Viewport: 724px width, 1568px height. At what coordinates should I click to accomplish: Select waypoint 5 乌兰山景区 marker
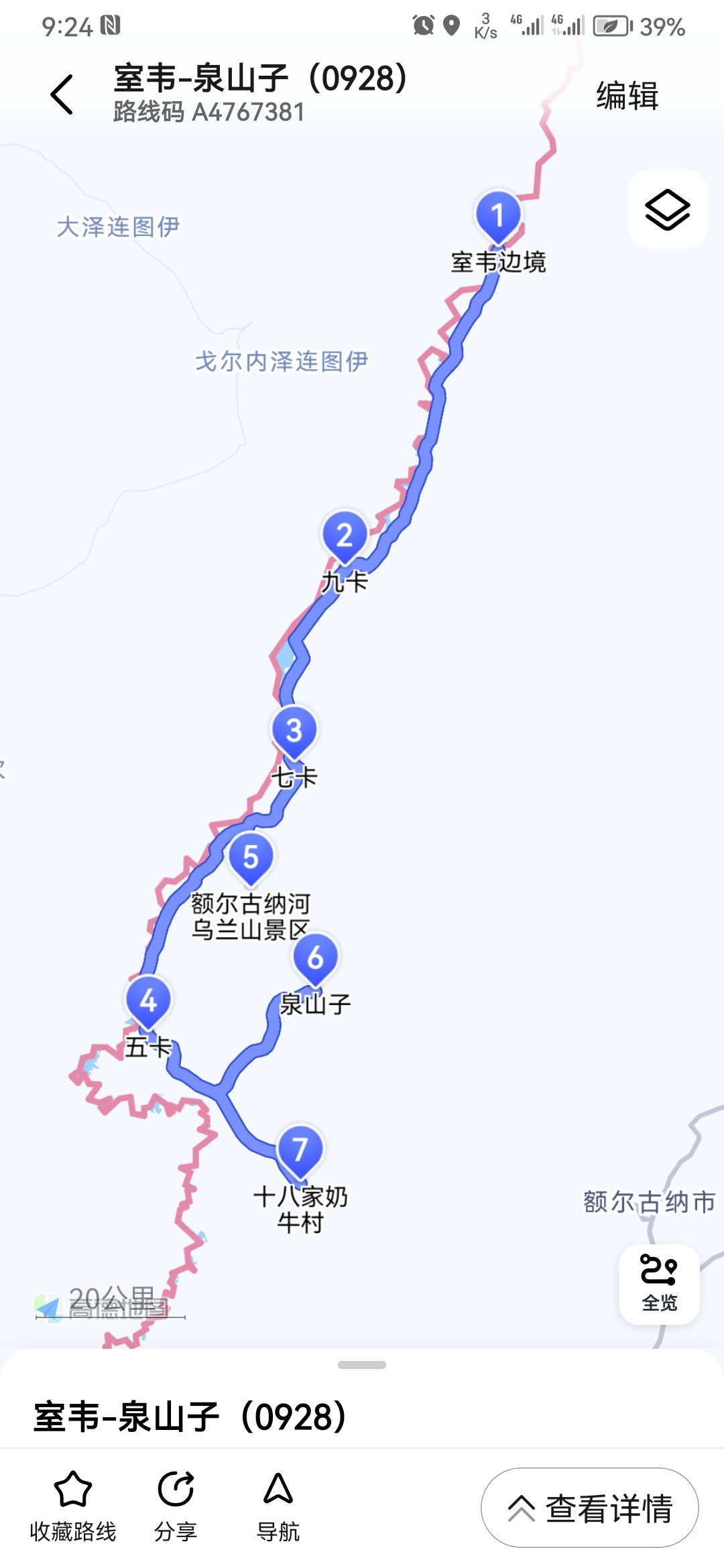click(251, 858)
